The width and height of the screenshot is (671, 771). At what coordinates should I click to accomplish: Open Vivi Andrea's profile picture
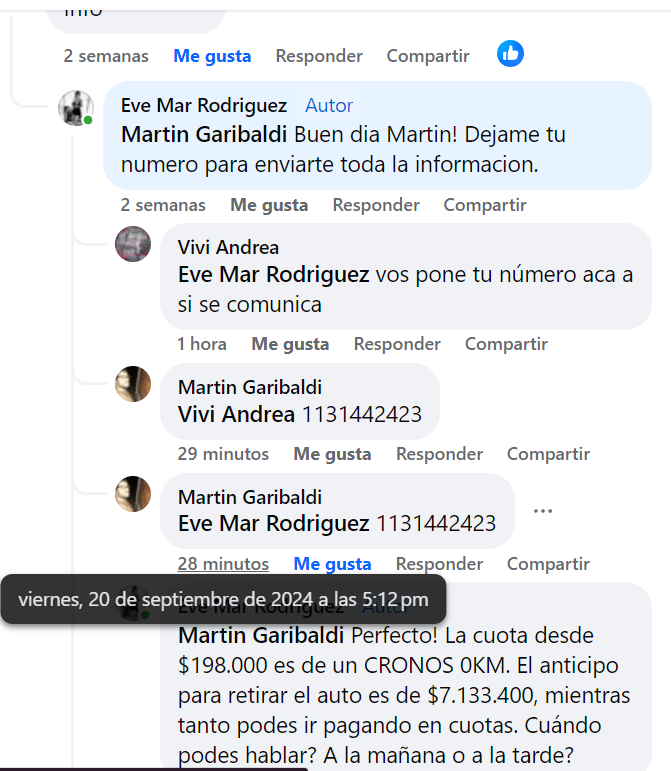(x=133, y=244)
